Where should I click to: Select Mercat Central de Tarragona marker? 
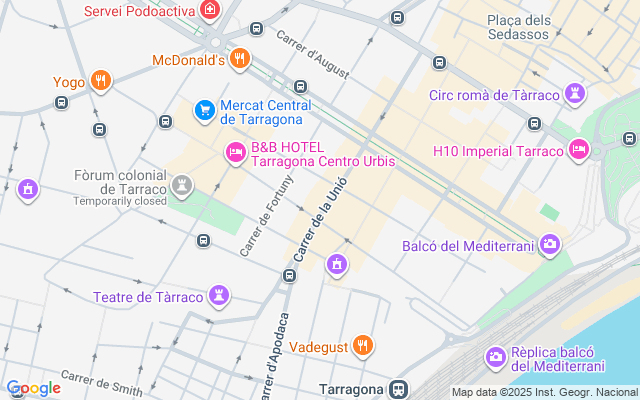coord(204,109)
